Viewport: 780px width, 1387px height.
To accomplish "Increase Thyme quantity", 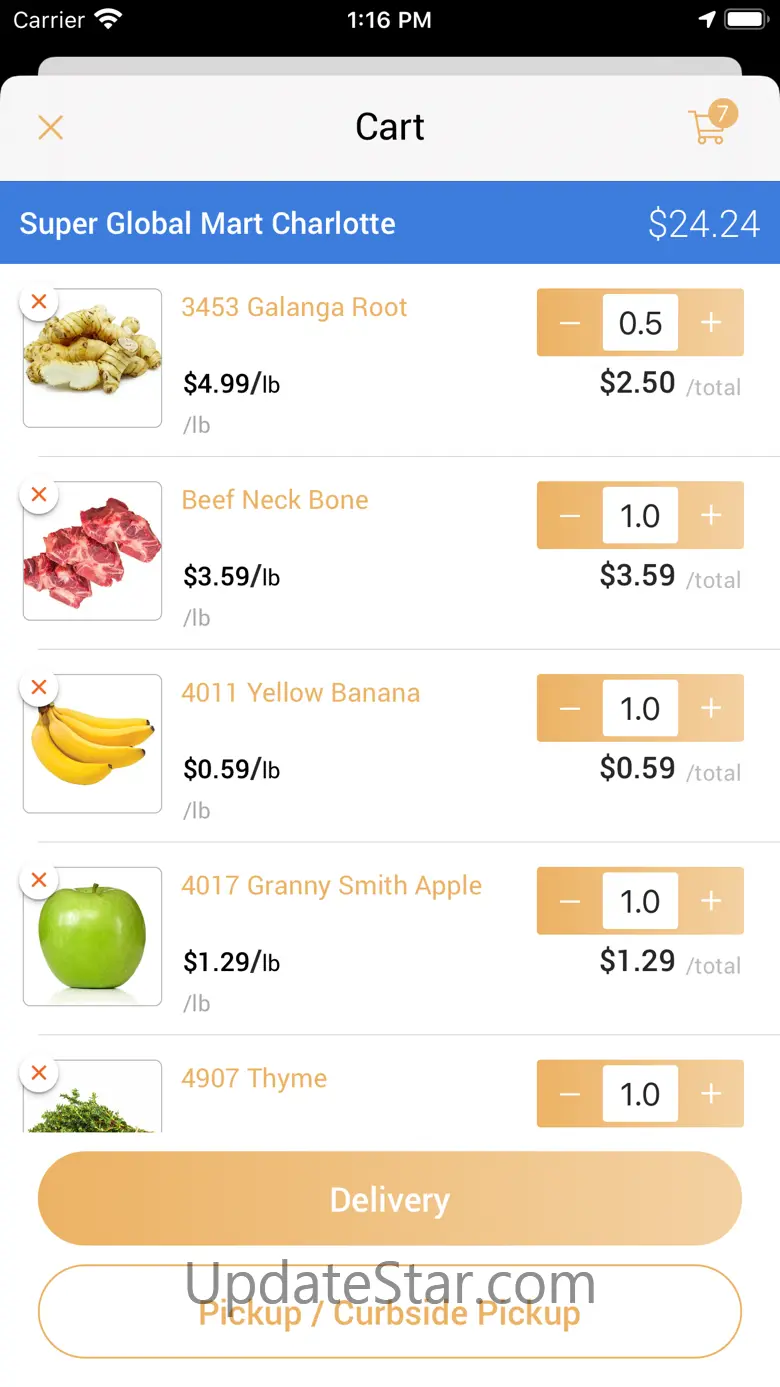I will tap(711, 1094).
